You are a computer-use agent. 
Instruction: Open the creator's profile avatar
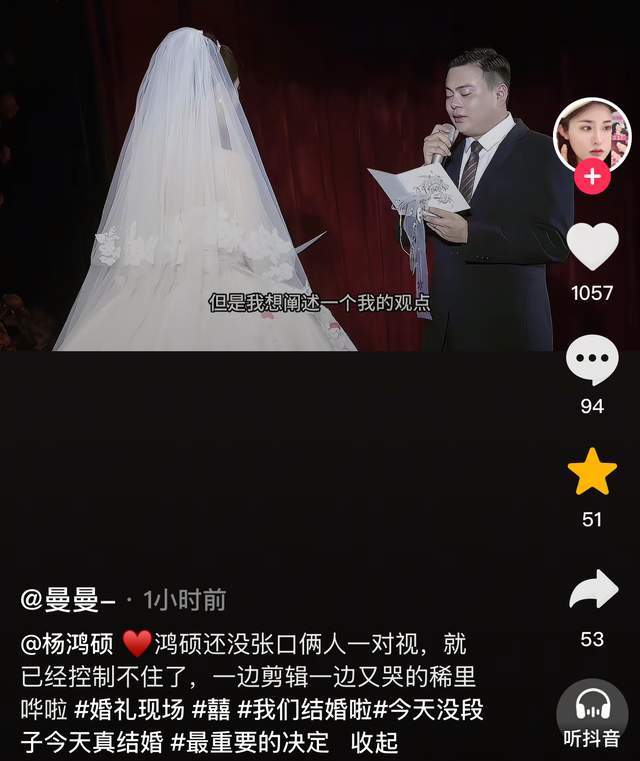click(592, 136)
